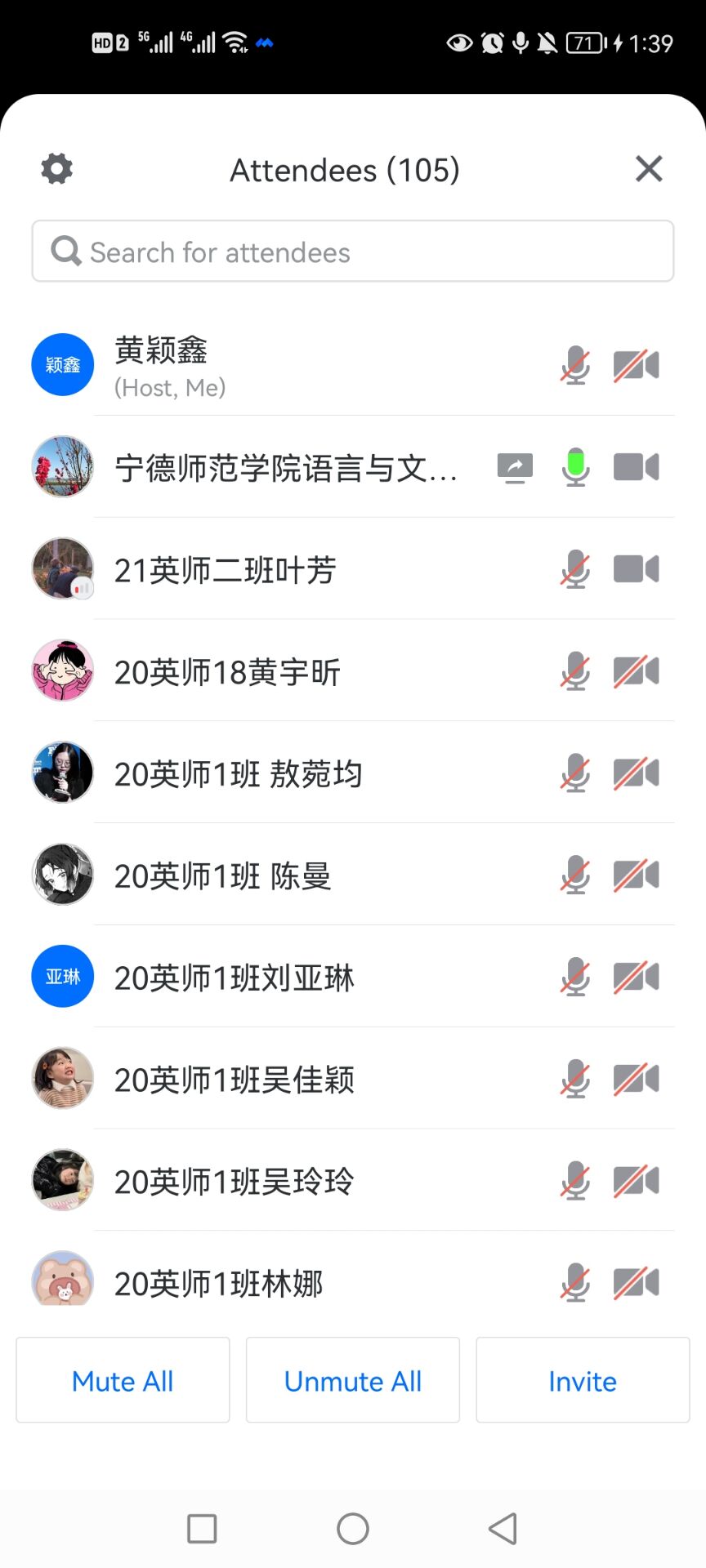Close the Attendees panel
This screenshot has height=1568, width=706.
pos(649,169)
